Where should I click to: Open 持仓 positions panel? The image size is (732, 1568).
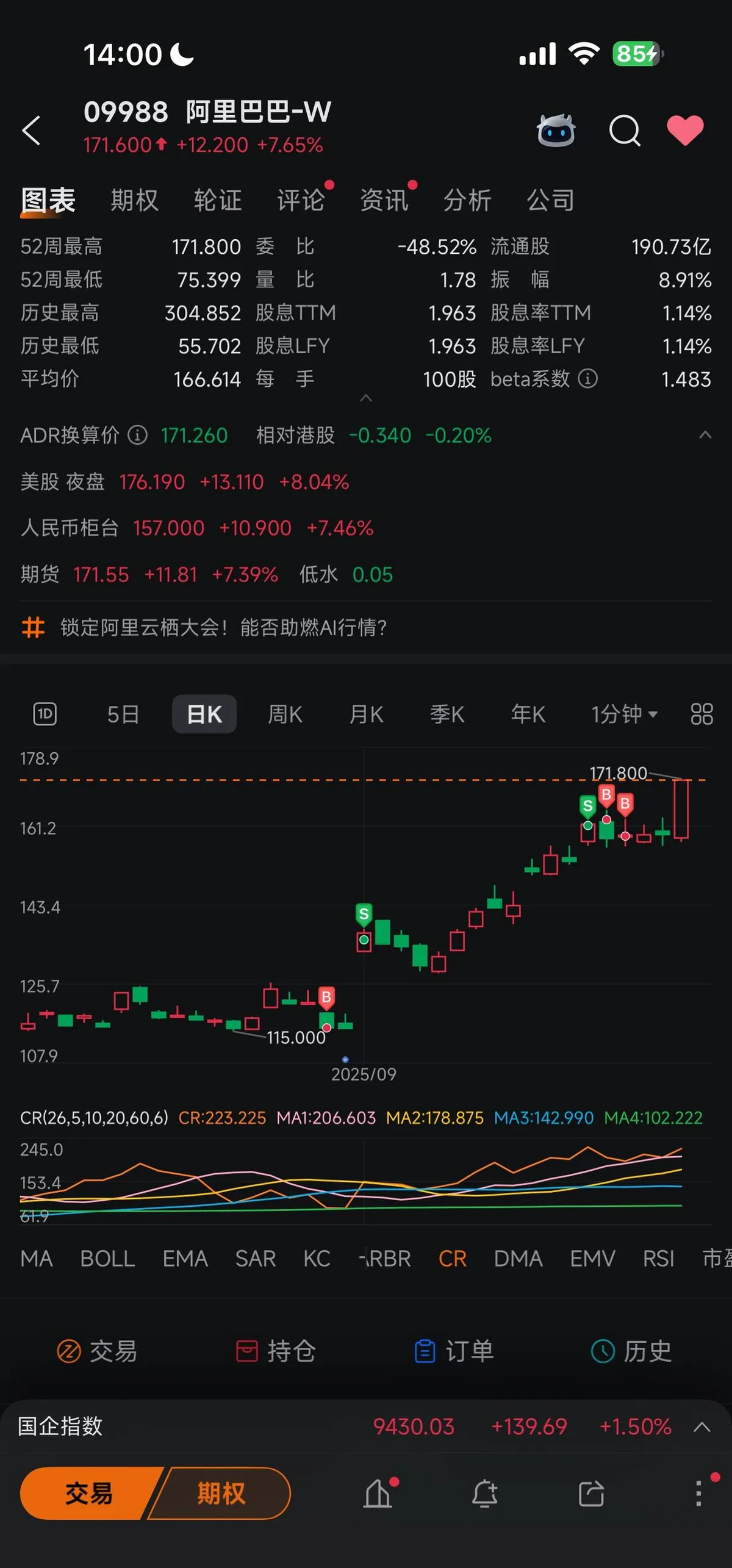pos(276,1351)
